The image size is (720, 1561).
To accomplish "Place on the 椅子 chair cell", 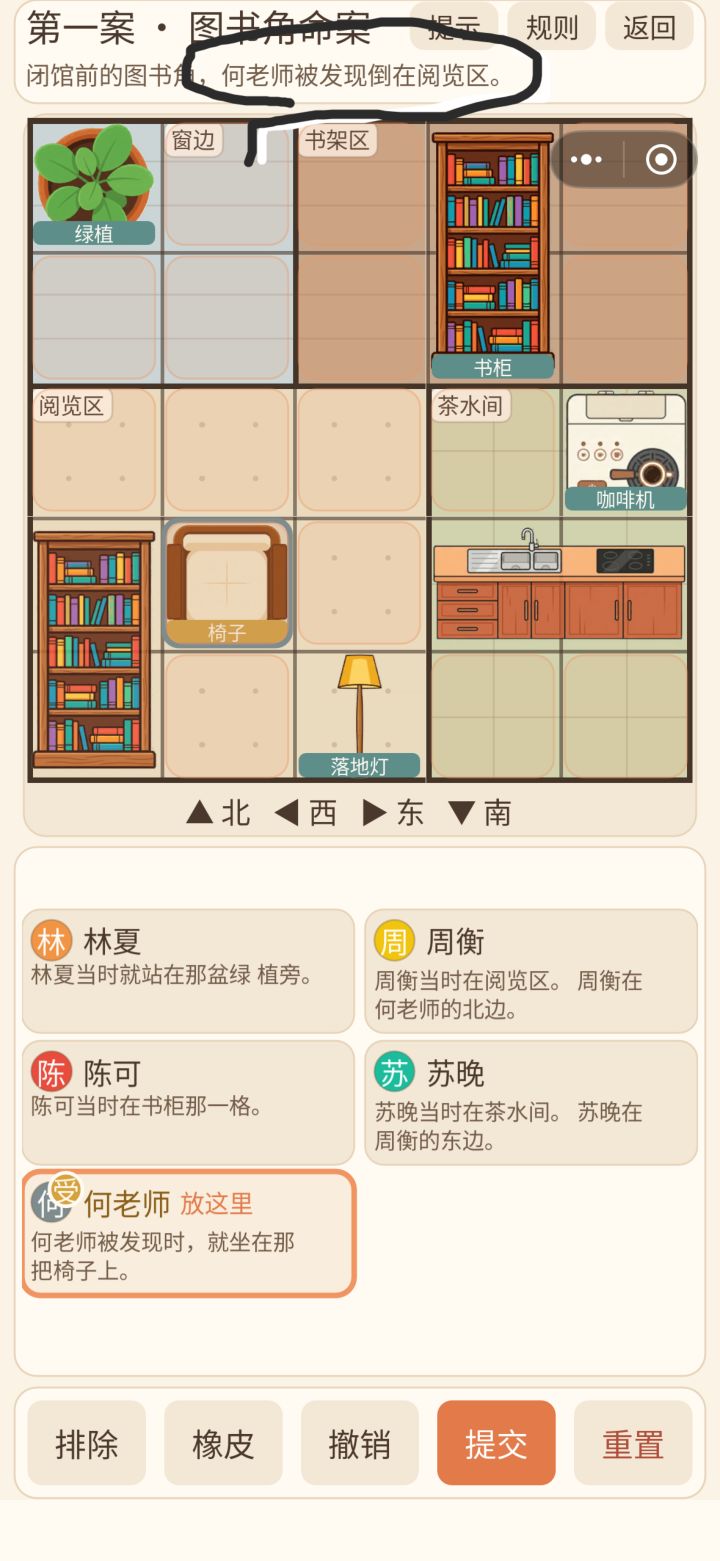I will tap(227, 584).
